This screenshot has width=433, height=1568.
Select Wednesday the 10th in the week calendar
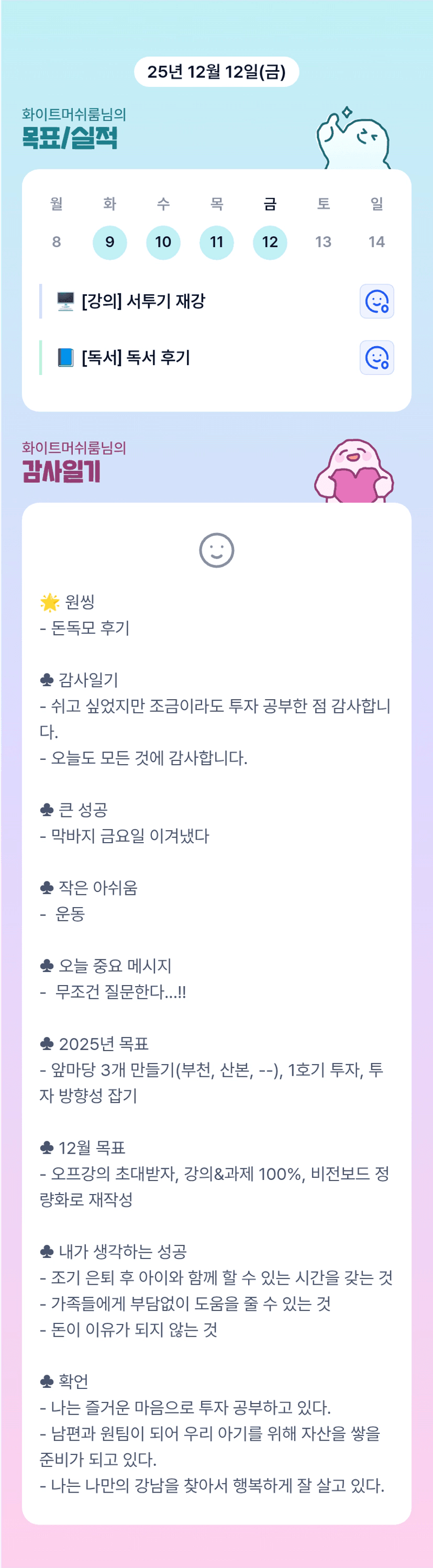[x=163, y=242]
